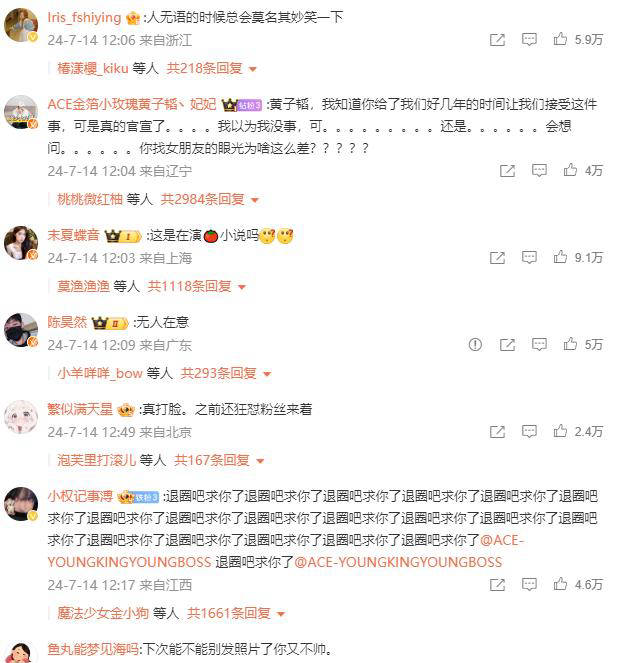Image resolution: width=620 pixels, height=663 pixels.
Task: Like the comment by Iris_fshiying
Action: [x=571, y=40]
